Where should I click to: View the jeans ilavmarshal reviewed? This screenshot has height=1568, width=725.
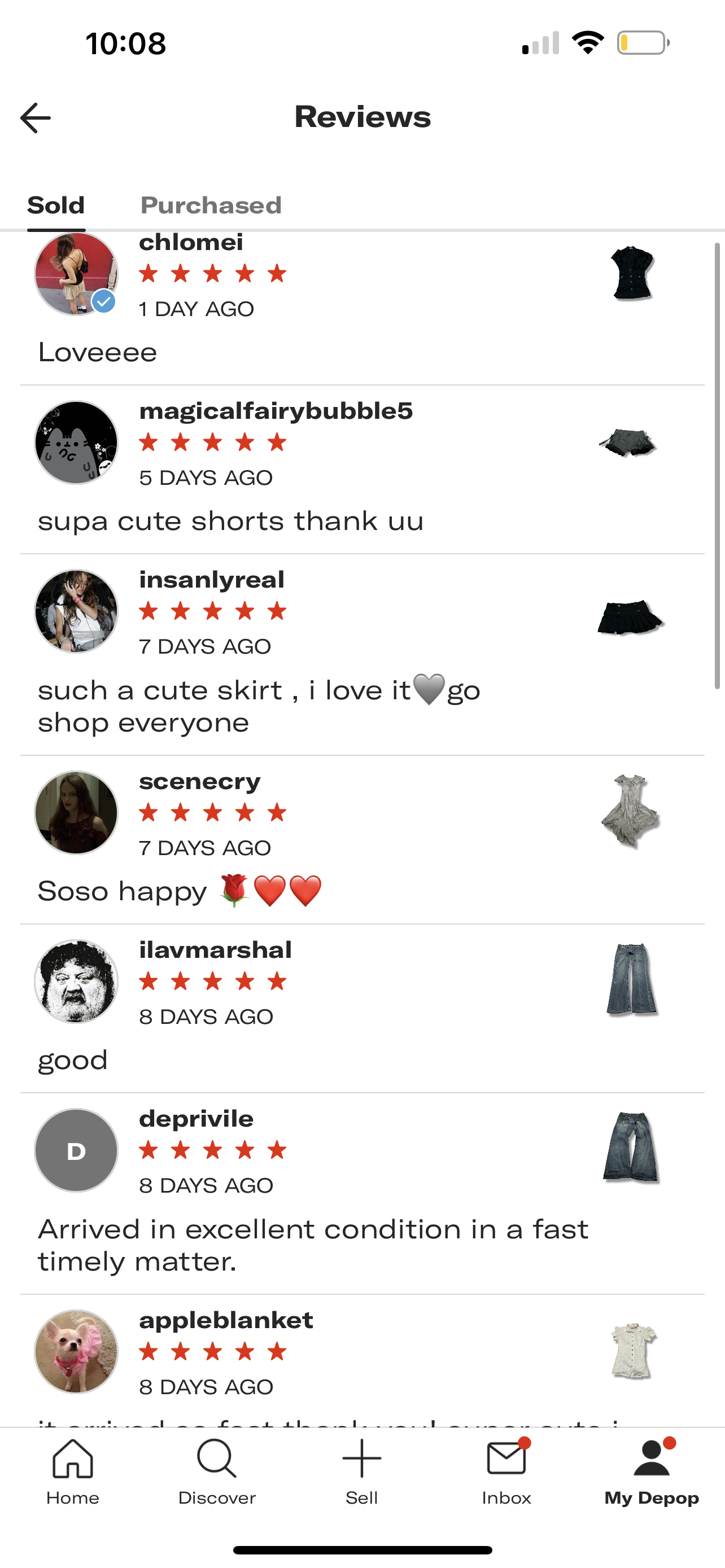tap(631, 979)
